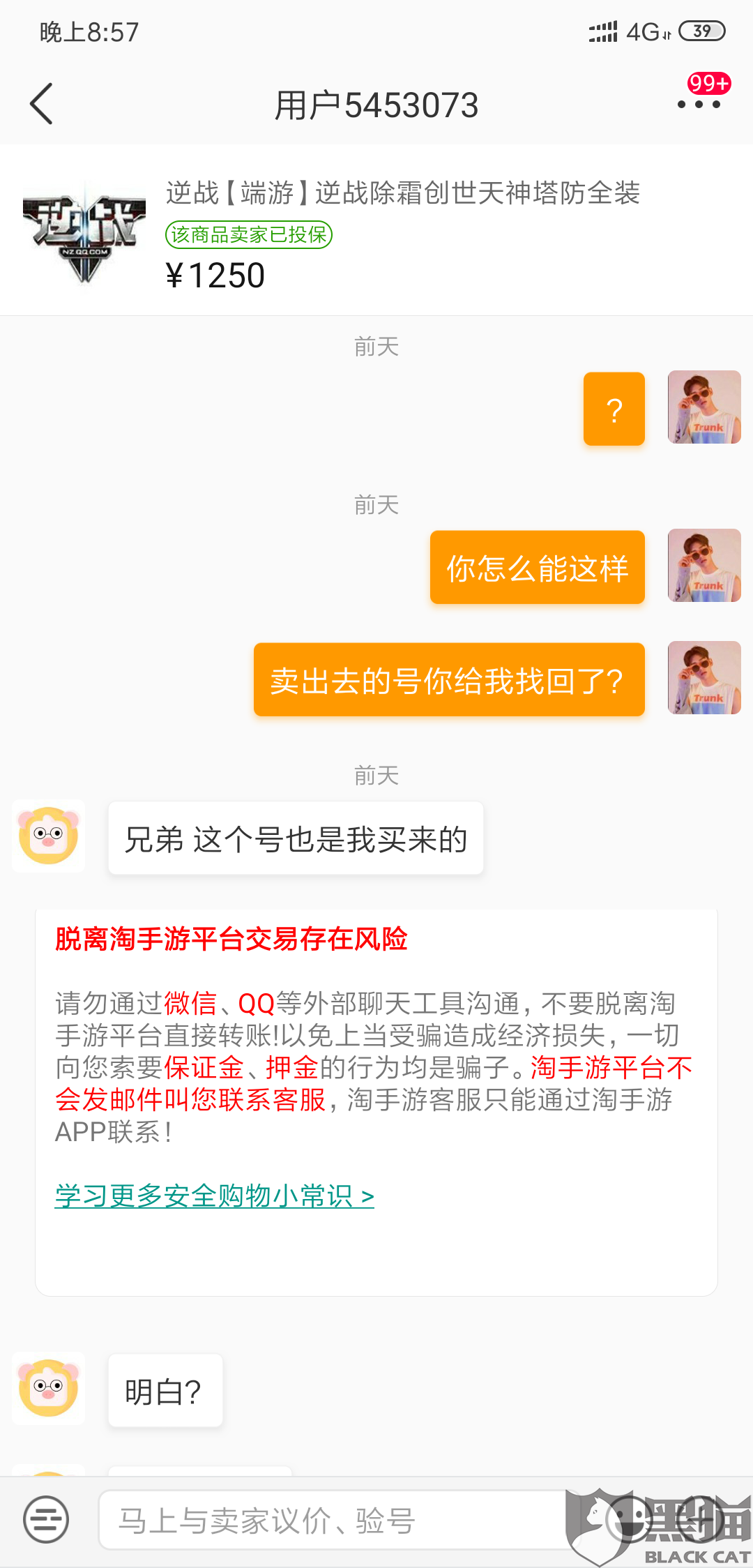The height and width of the screenshot is (1568, 753).
Task: Open the 逆战 product listing card
Action: (x=376, y=232)
